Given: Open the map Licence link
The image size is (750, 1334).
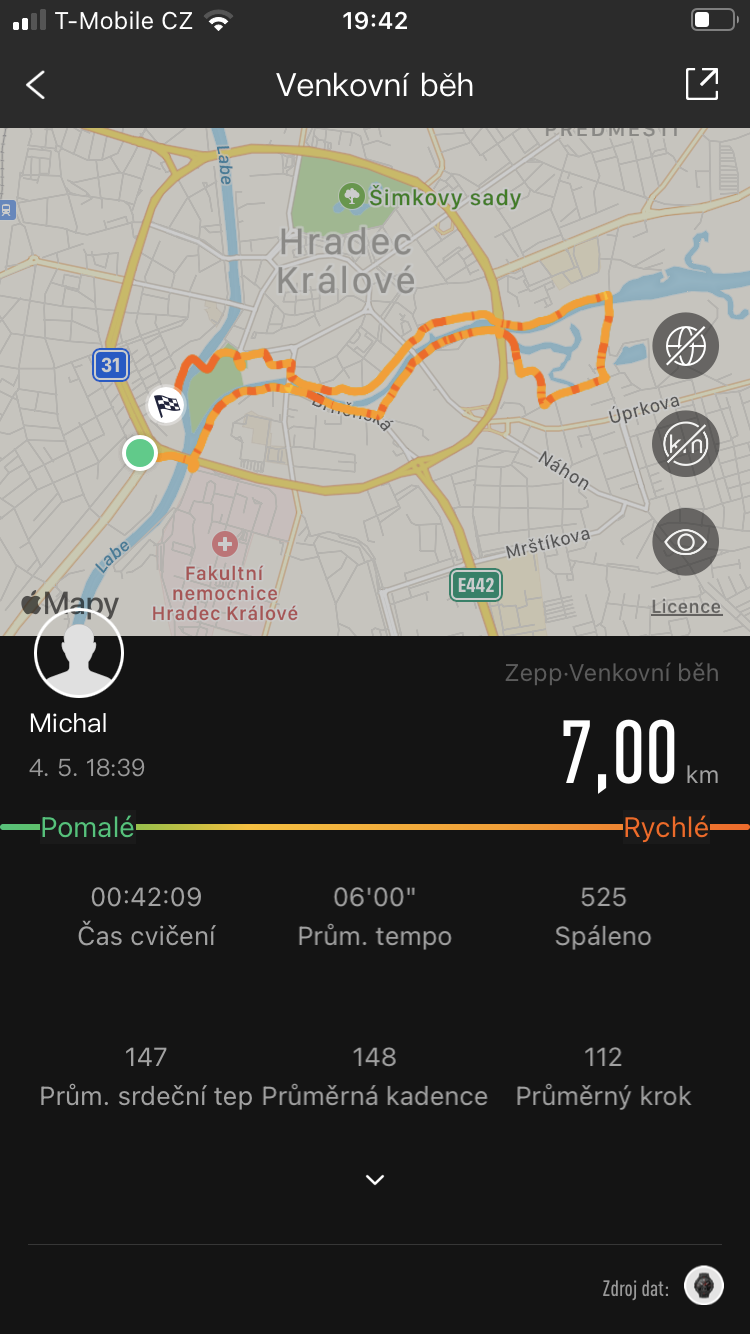Looking at the screenshot, I should pos(686,607).
